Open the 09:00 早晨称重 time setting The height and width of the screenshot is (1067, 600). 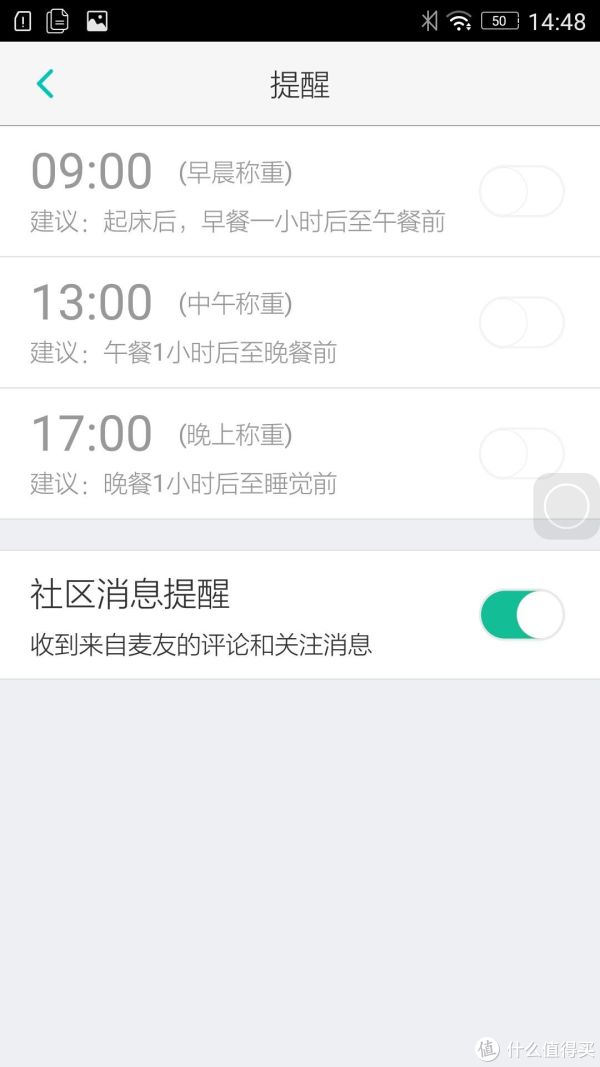click(91, 171)
